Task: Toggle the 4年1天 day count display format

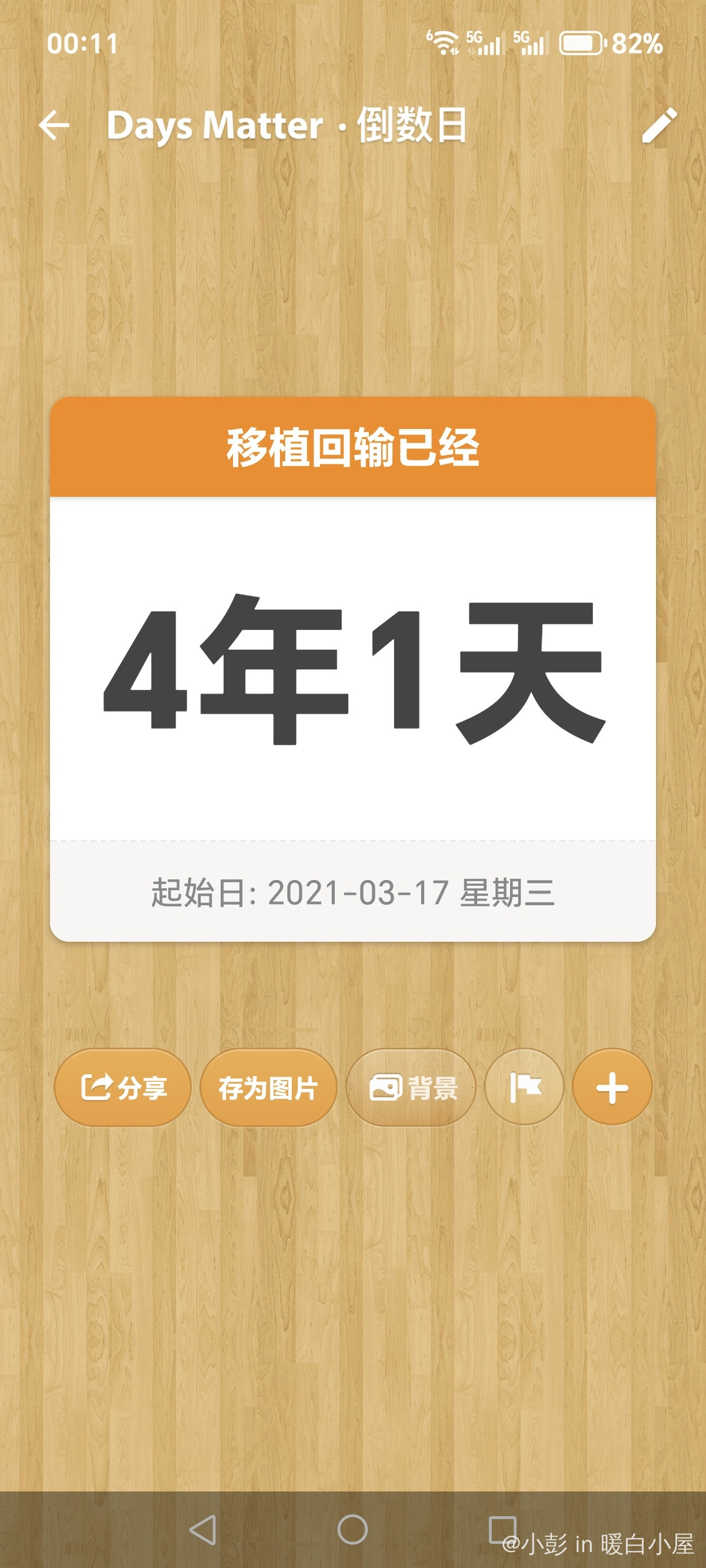Action: [353, 670]
